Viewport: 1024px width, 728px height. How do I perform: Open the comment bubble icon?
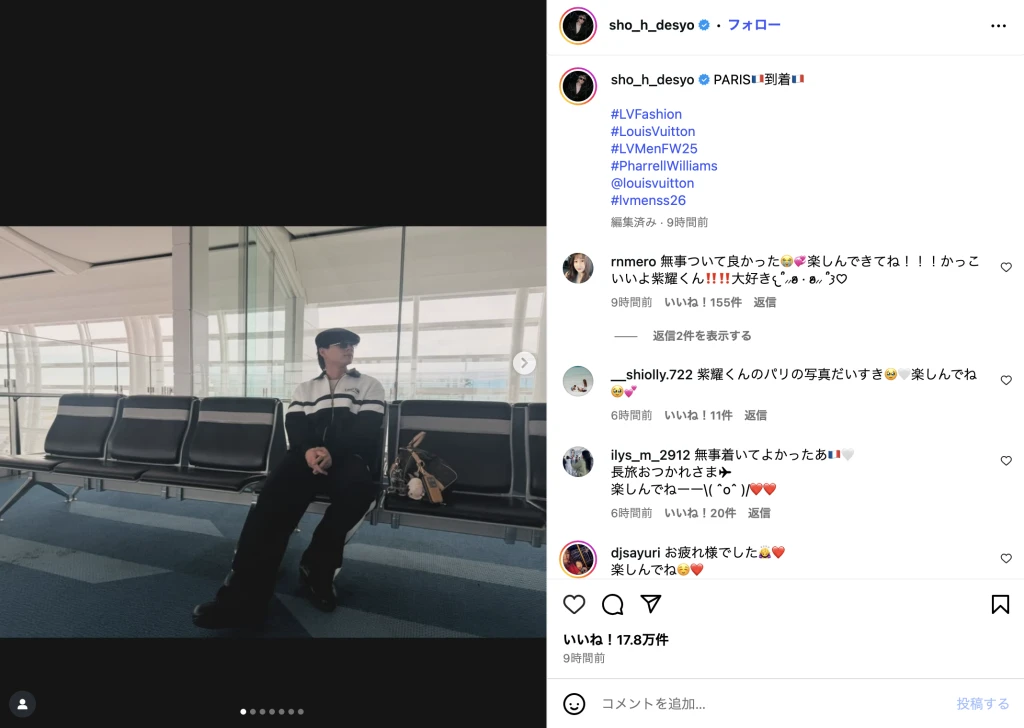(x=612, y=604)
